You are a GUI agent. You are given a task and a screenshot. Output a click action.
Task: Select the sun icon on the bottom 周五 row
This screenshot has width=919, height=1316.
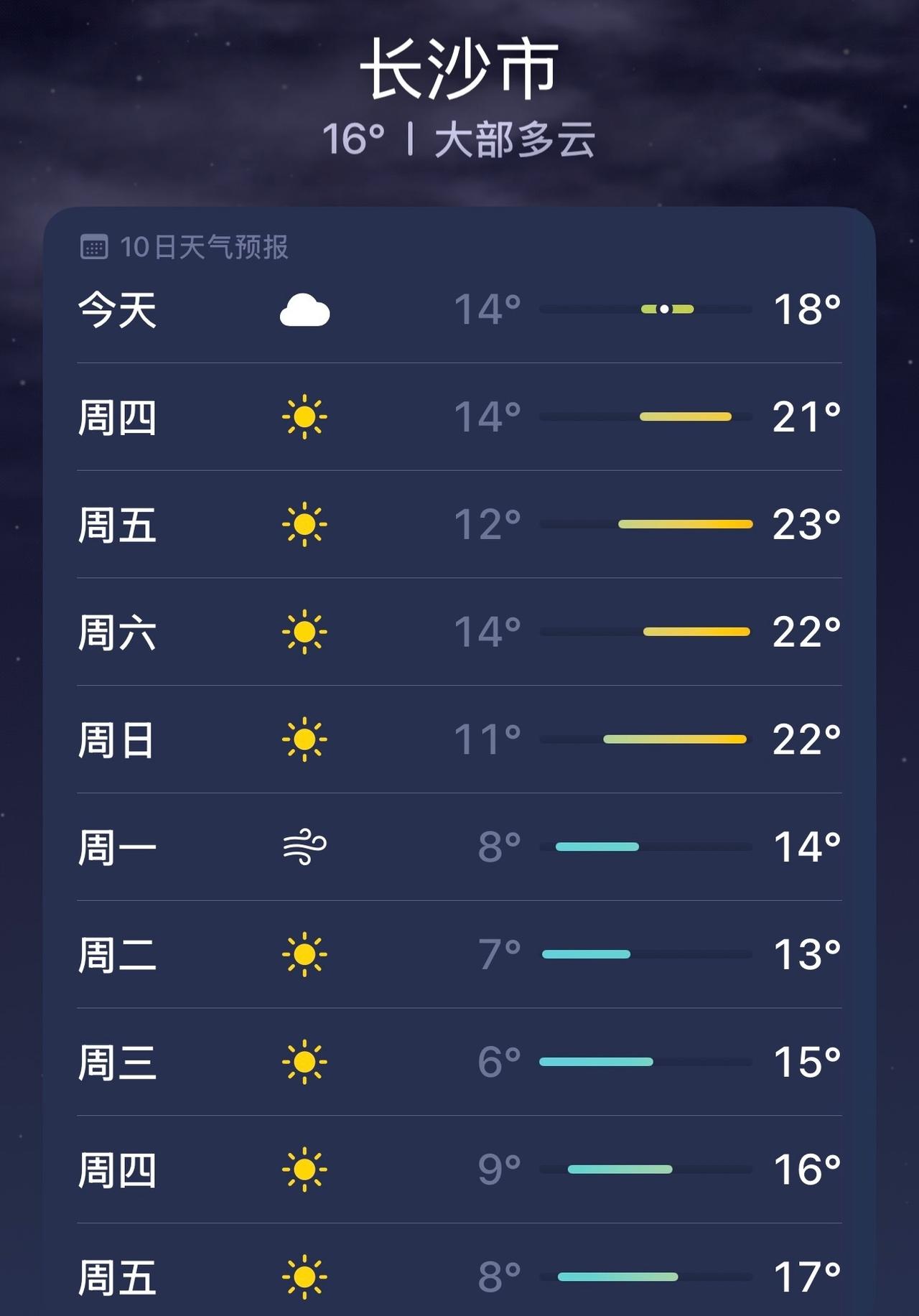click(x=304, y=1277)
